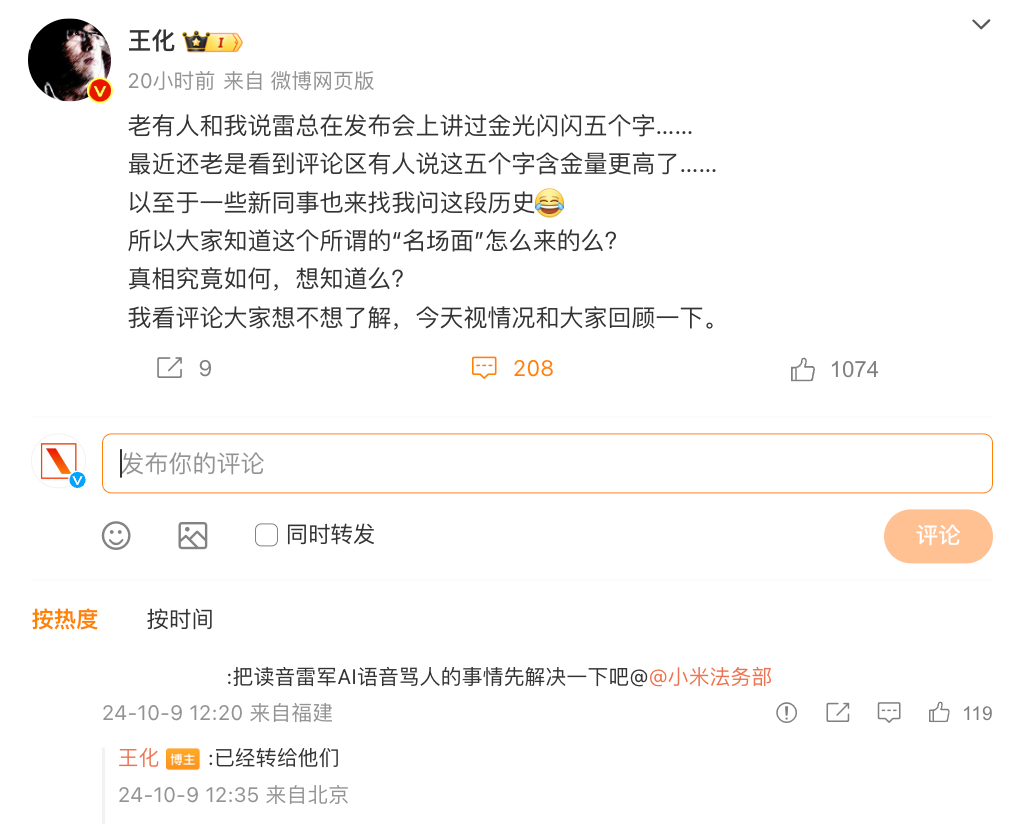The height and width of the screenshot is (824, 1024).
Task: Report the comment from 福建
Action: click(x=787, y=713)
